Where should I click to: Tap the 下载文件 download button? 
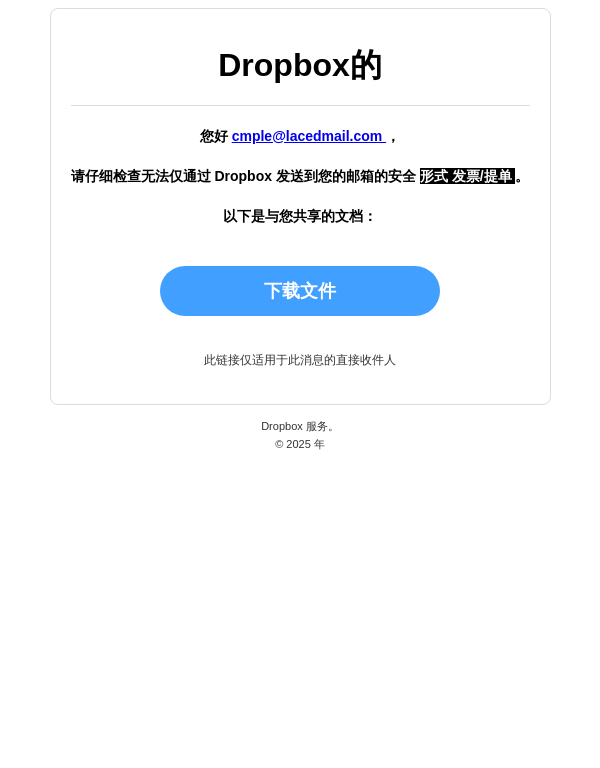coord(300,291)
